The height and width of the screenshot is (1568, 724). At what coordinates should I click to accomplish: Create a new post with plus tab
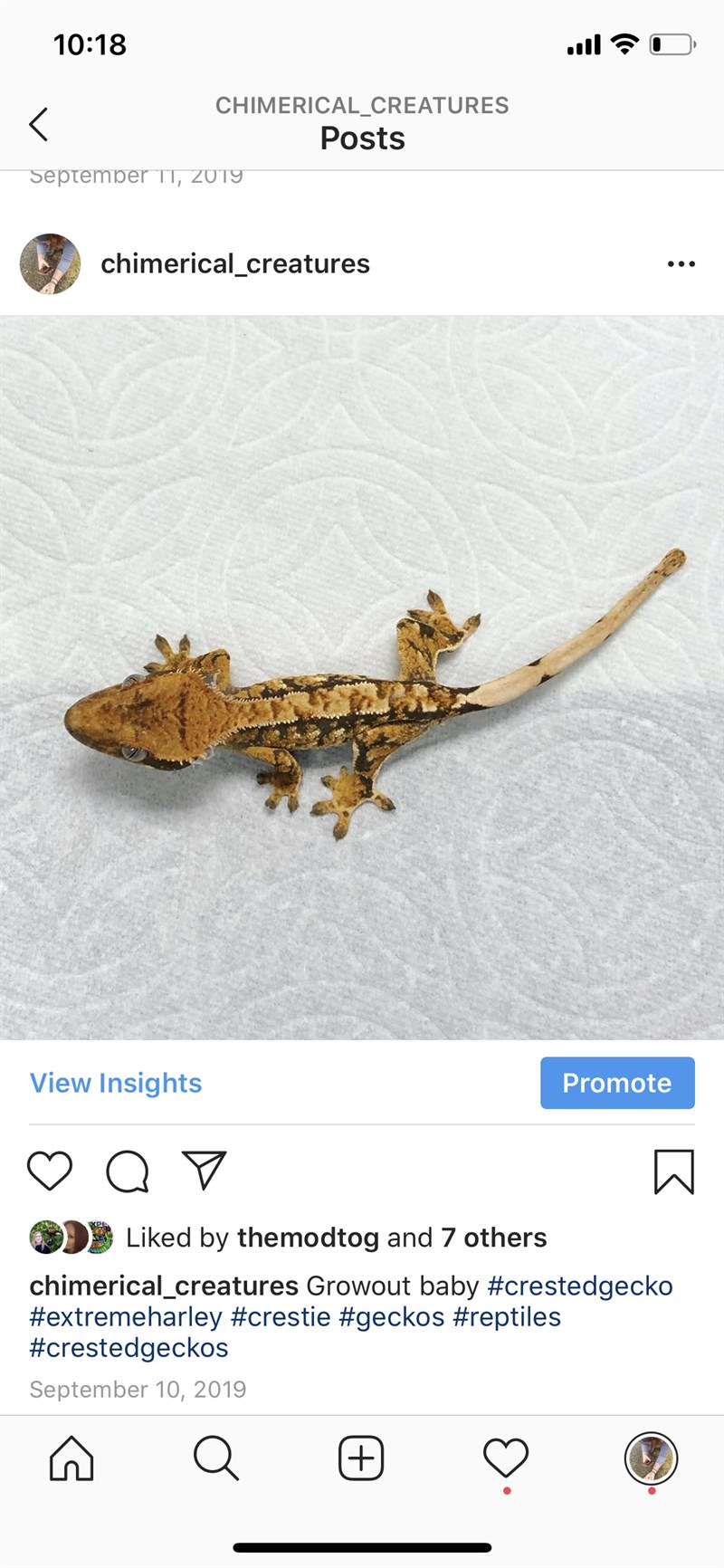pos(361,1458)
